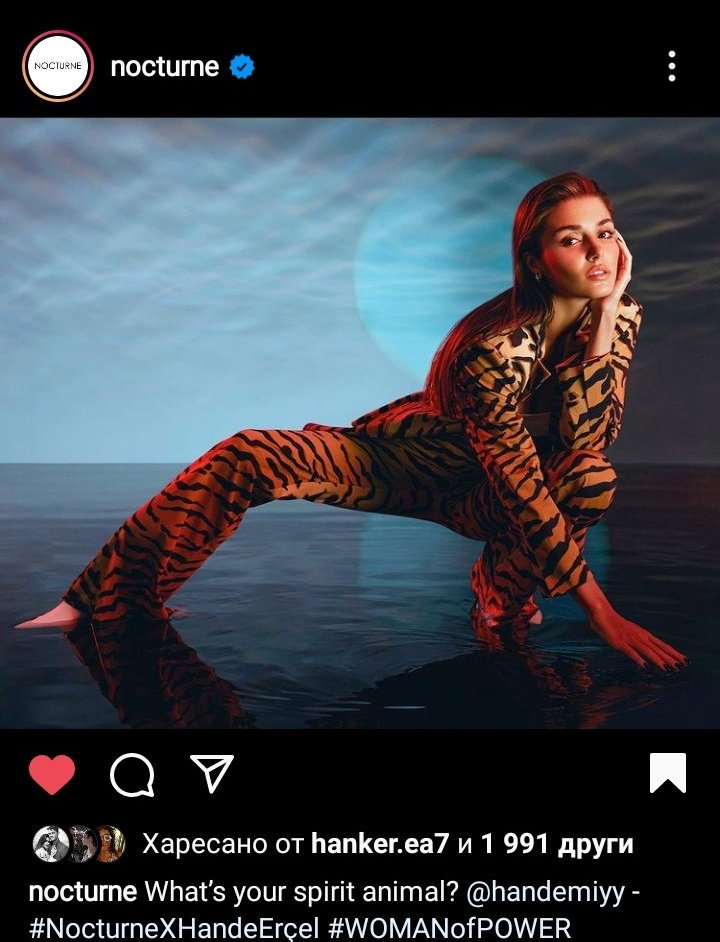
Task: Open the comments speech bubble
Action: 132,774
